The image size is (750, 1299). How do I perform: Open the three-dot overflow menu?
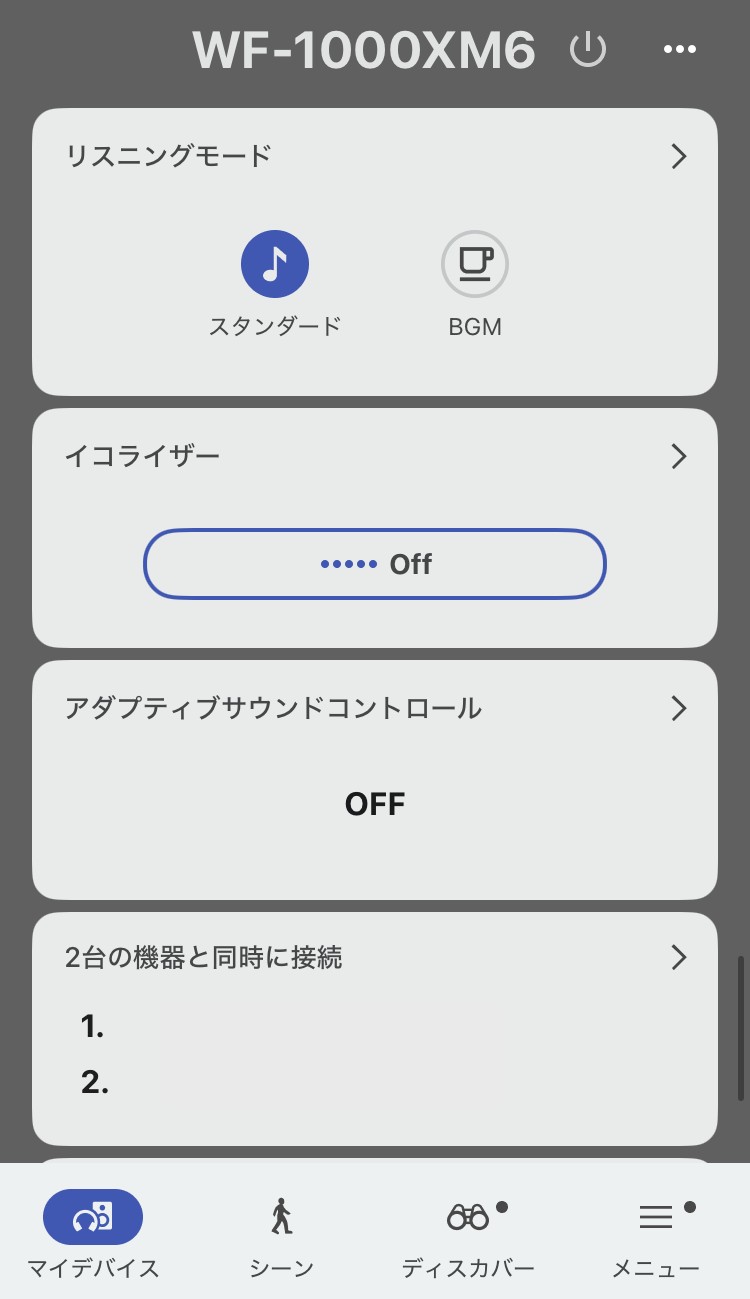coord(679,48)
